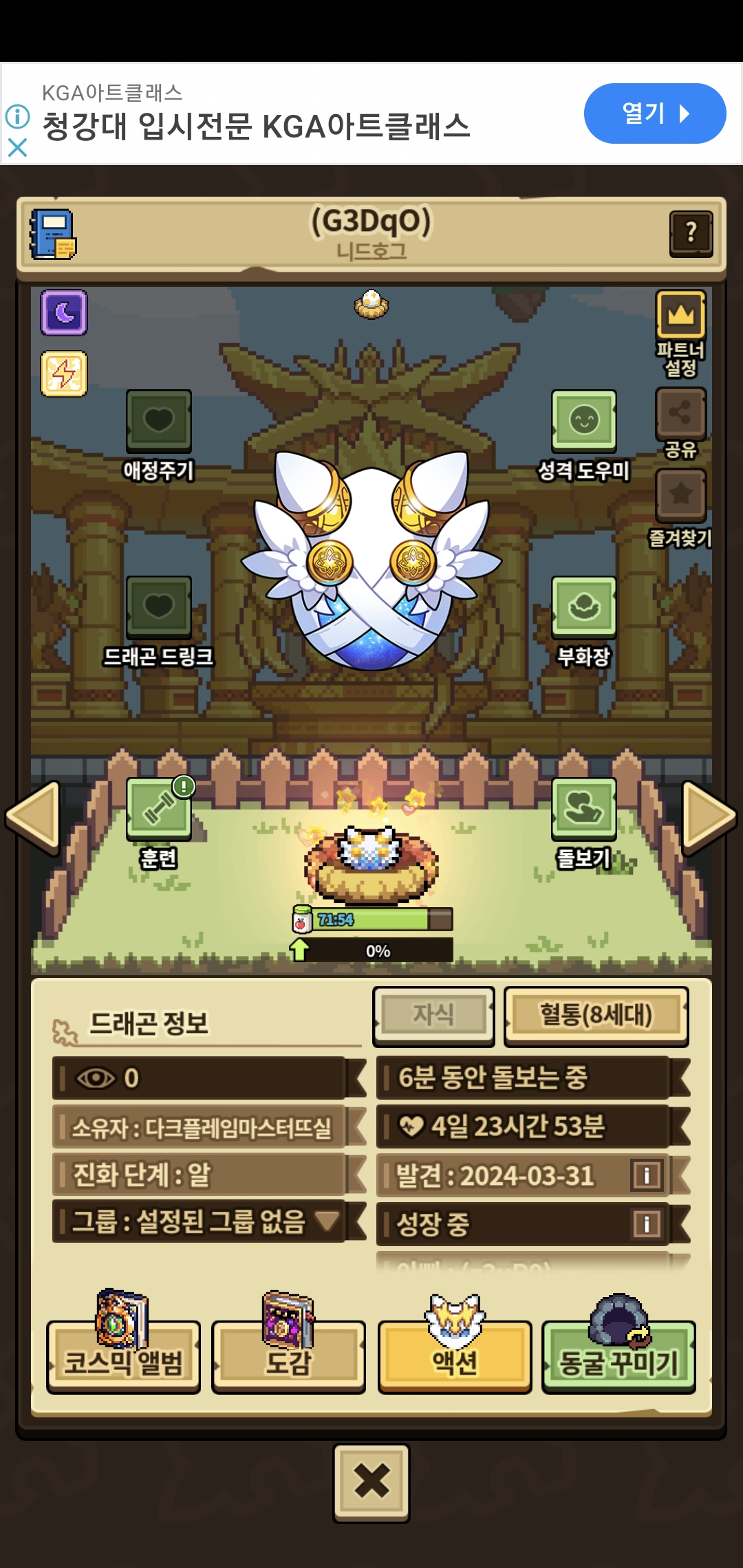Share this dragon via 공유
Viewport: 743px width, 1568px height.
click(680, 414)
